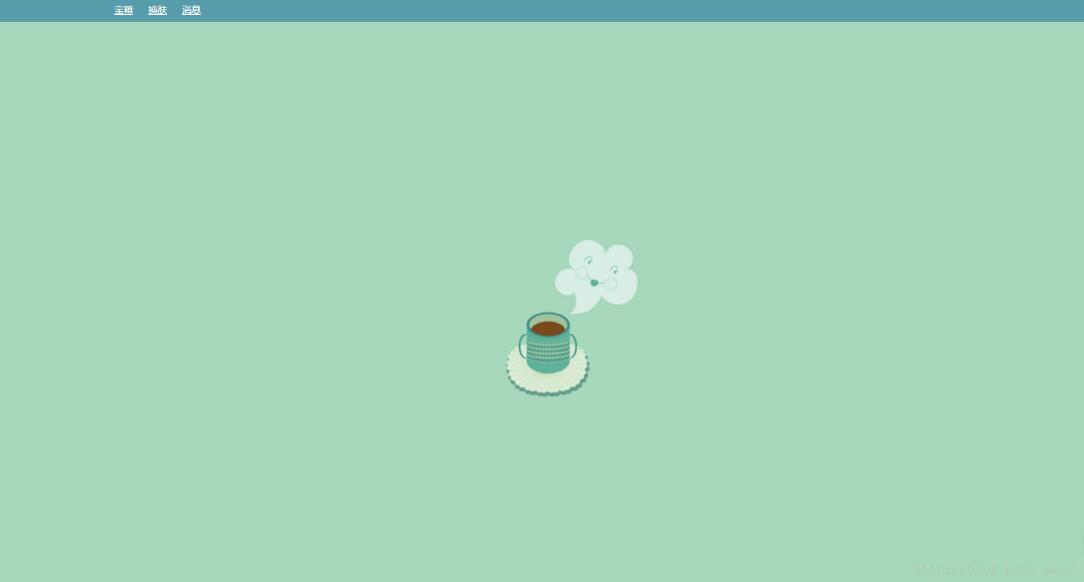Go to the 消息 link

[x=191, y=10]
